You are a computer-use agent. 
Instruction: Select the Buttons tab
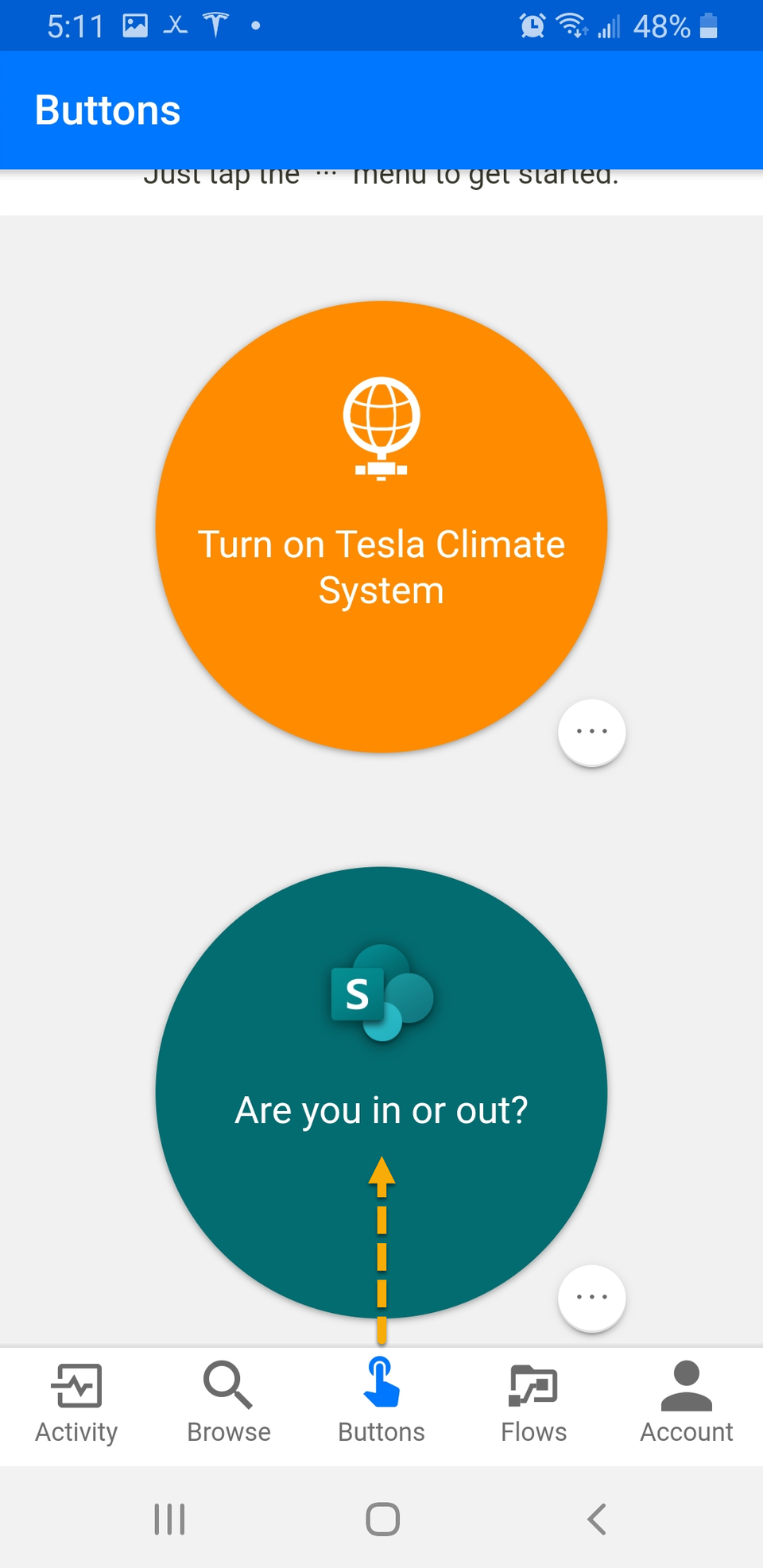click(x=381, y=1403)
